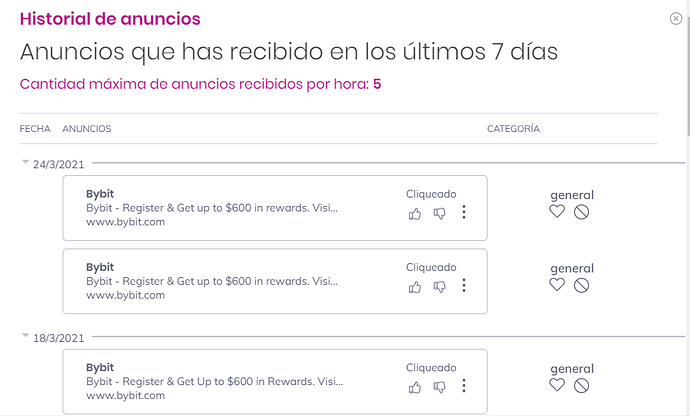Collapse the 24/3/2021 date group
This screenshot has height=416, width=690.
(x=26, y=164)
